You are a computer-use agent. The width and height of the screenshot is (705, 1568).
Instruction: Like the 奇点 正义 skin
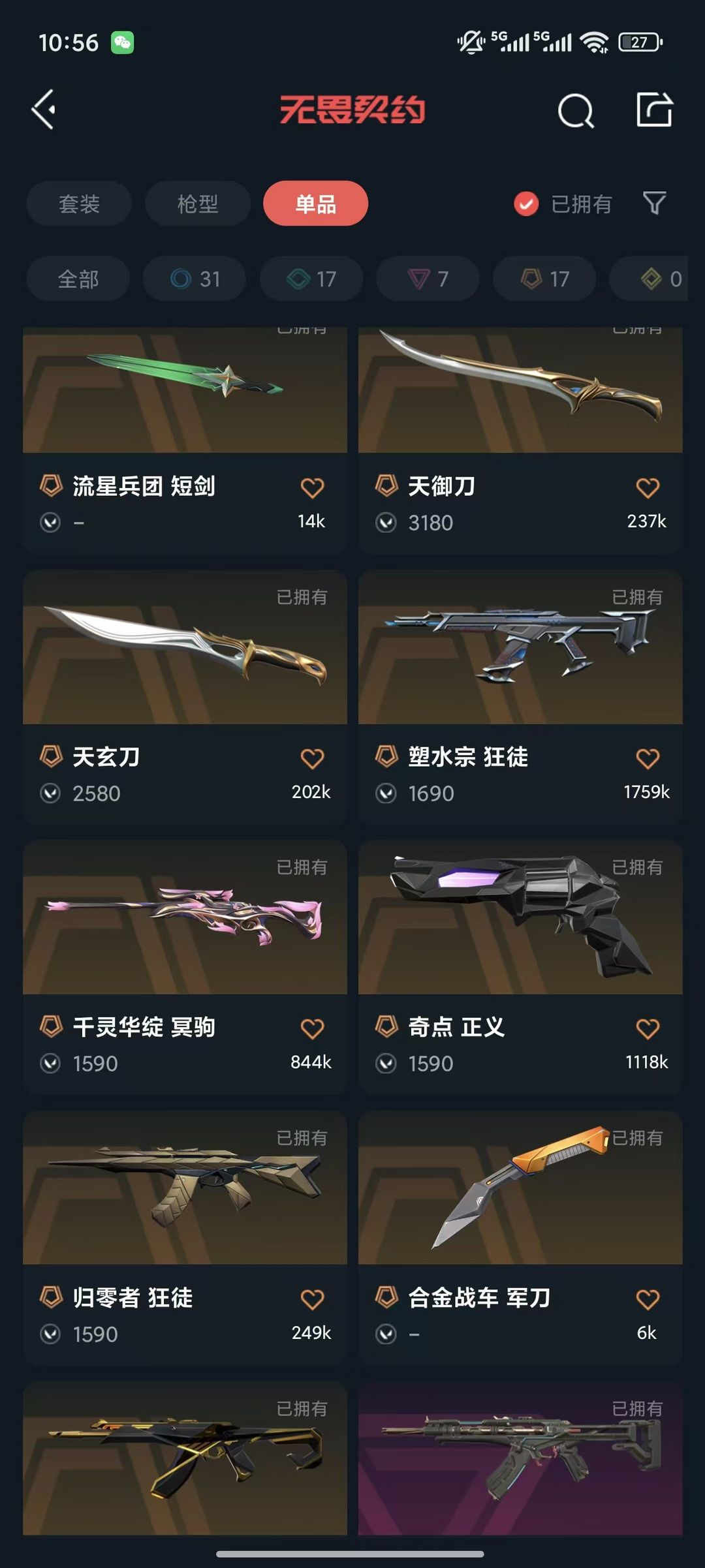tap(648, 1028)
